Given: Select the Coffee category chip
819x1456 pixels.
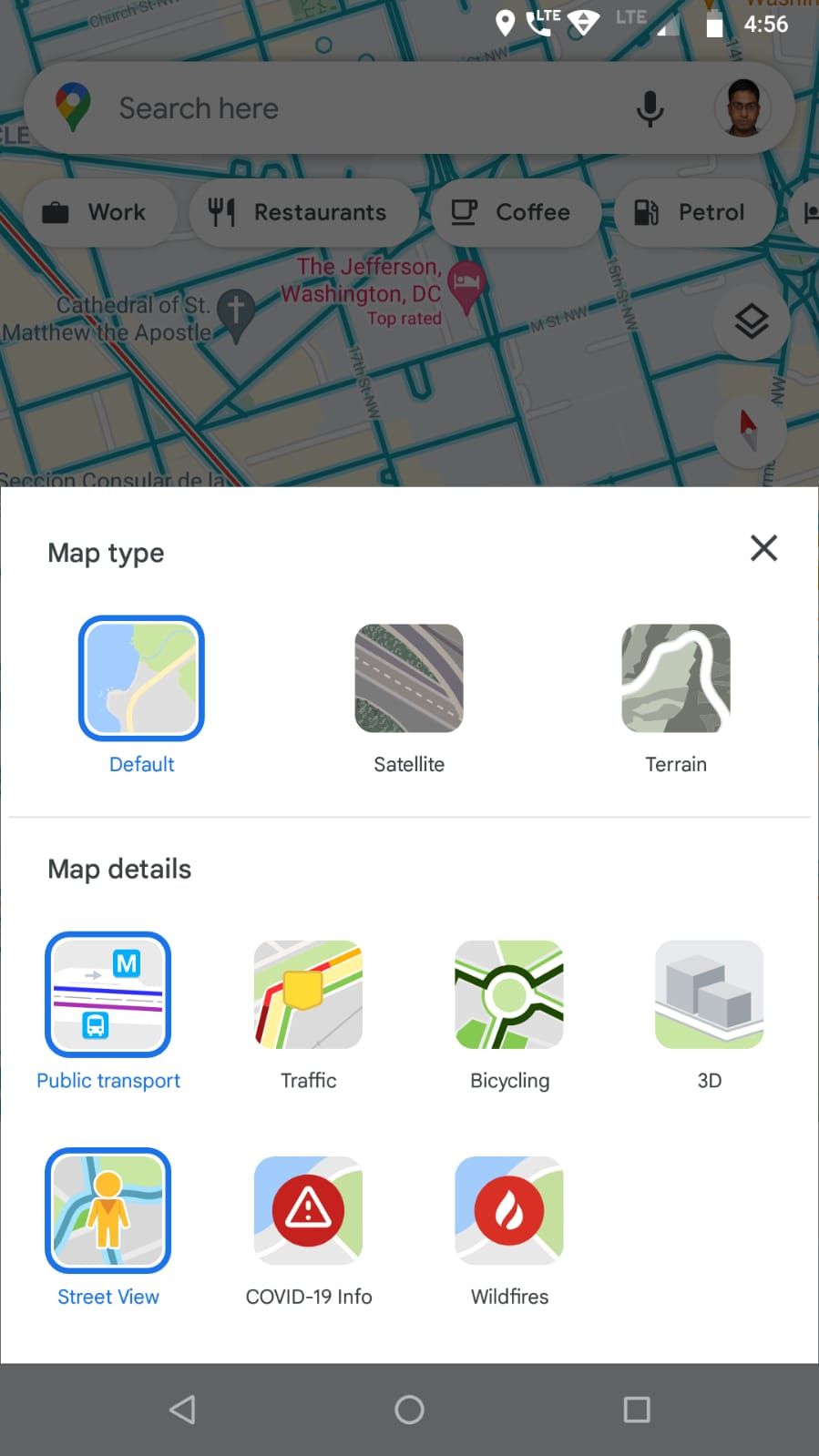Looking at the screenshot, I should (516, 212).
